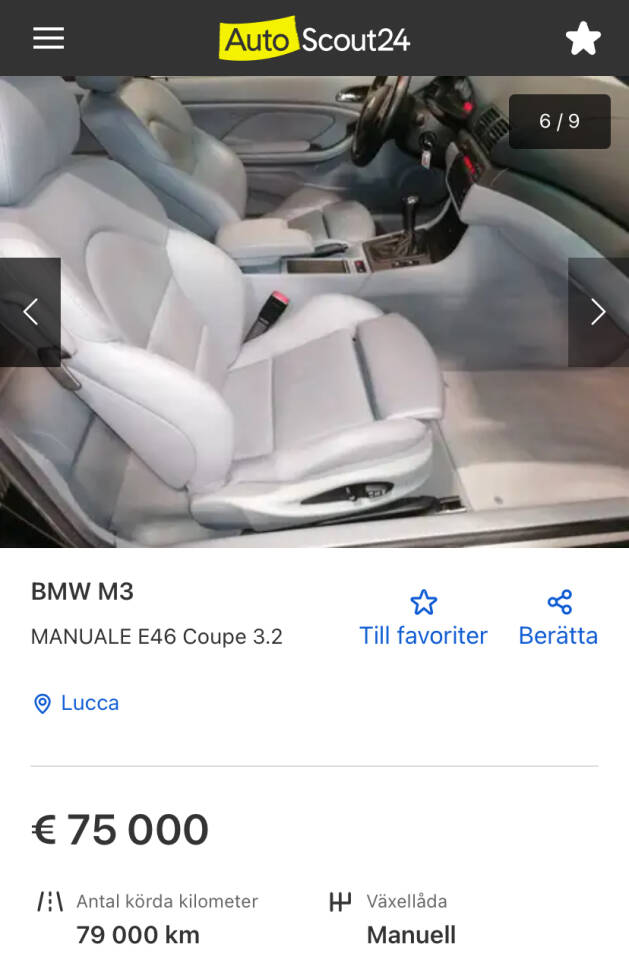Add BMW M3 to favorites (Till favoriter)
Image resolution: width=629 pixels, height=960 pixels.
point(423,618)
